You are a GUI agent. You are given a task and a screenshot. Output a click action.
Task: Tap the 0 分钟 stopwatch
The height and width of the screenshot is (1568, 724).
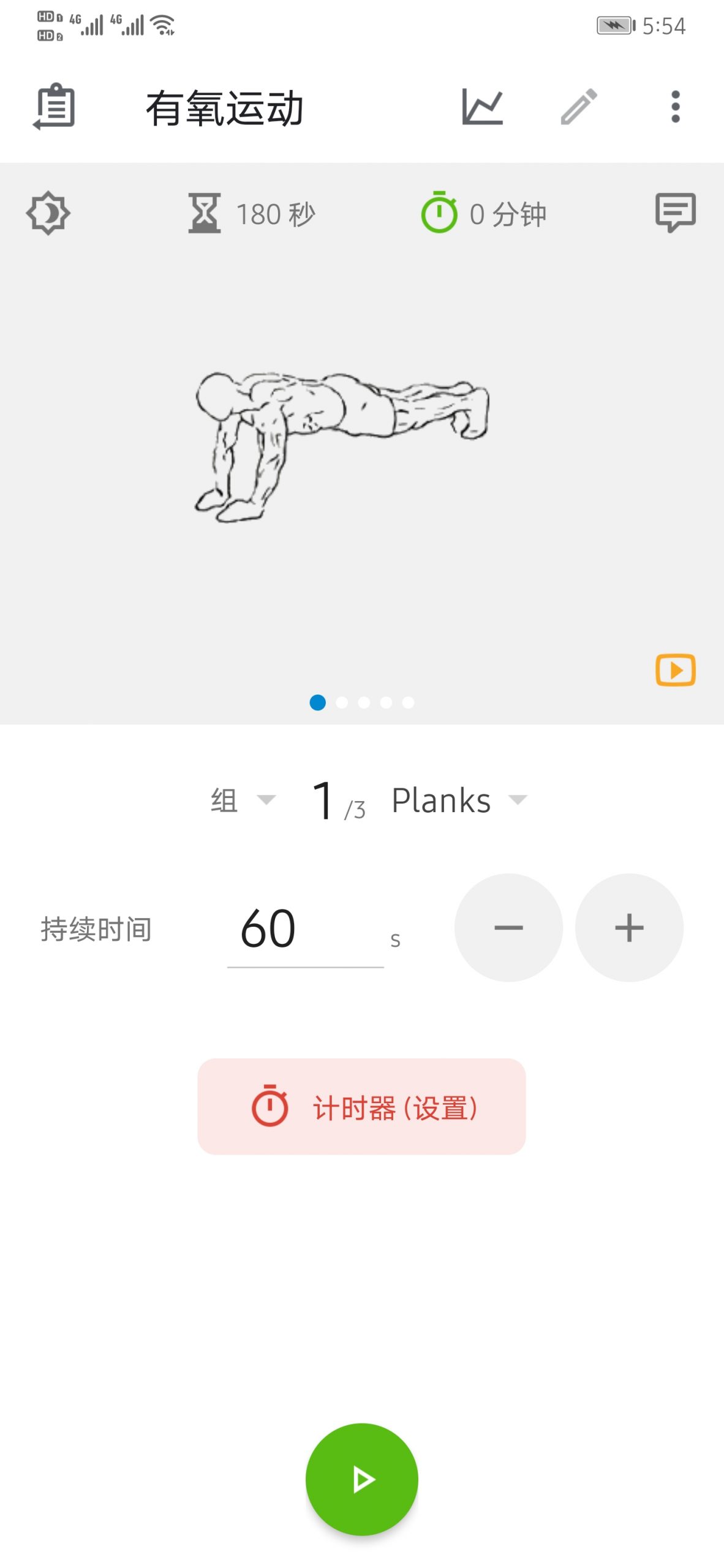click(483, 213)
